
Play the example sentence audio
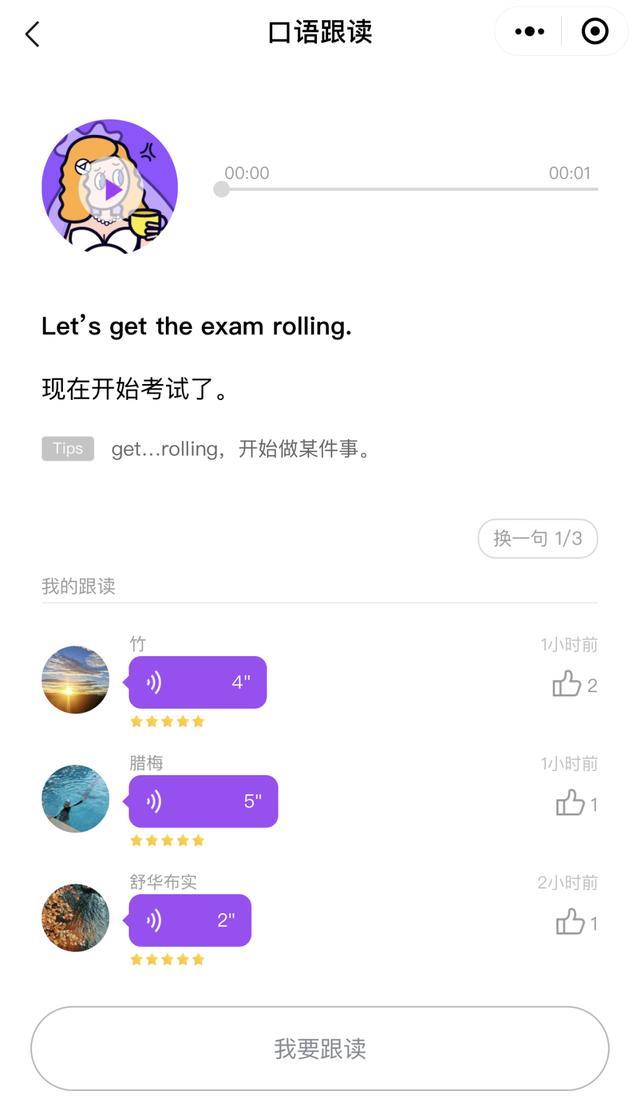(110, 188)
